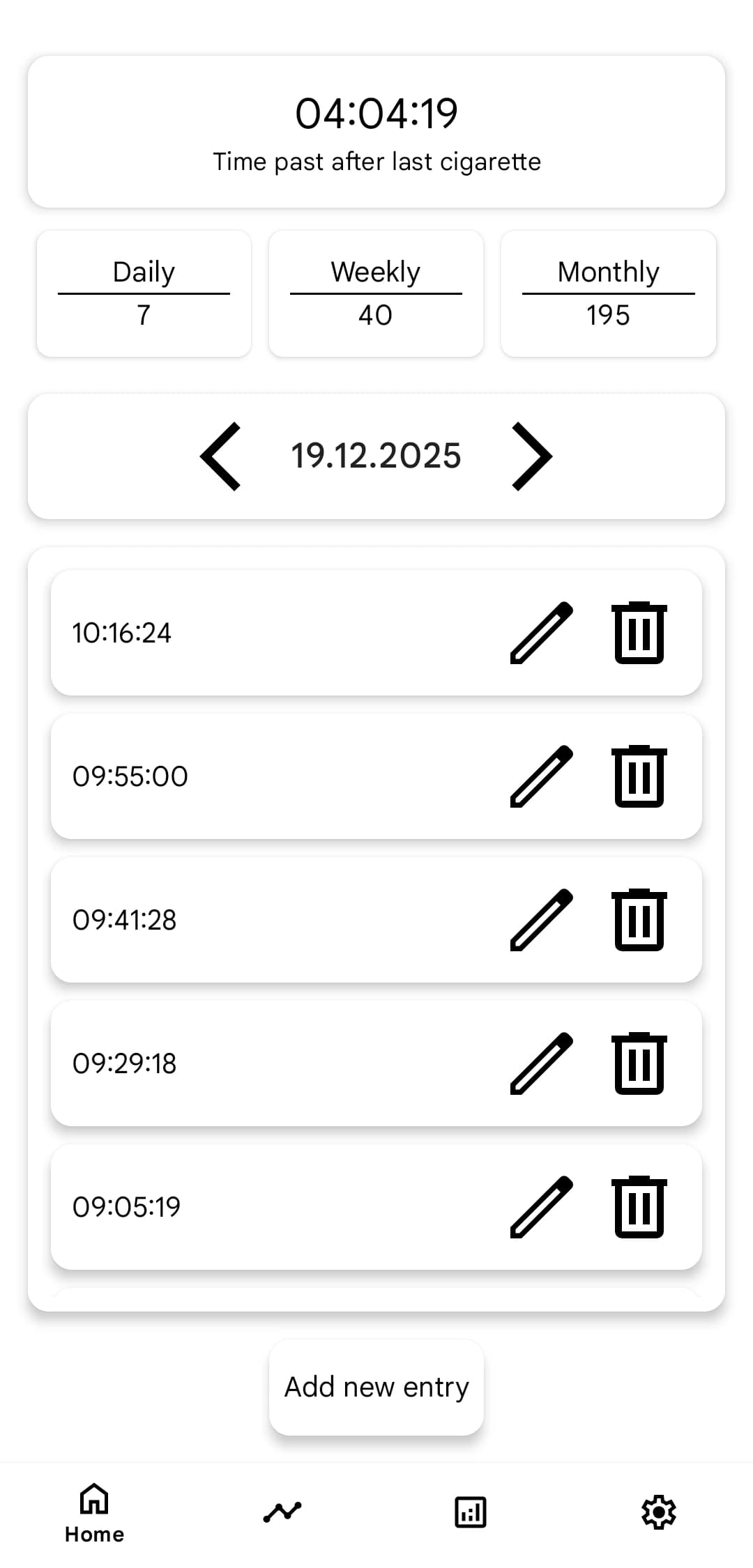753x1568 pixels.
Task: Delete the 09:41:28 entry
Action: [x=638, y=920]
